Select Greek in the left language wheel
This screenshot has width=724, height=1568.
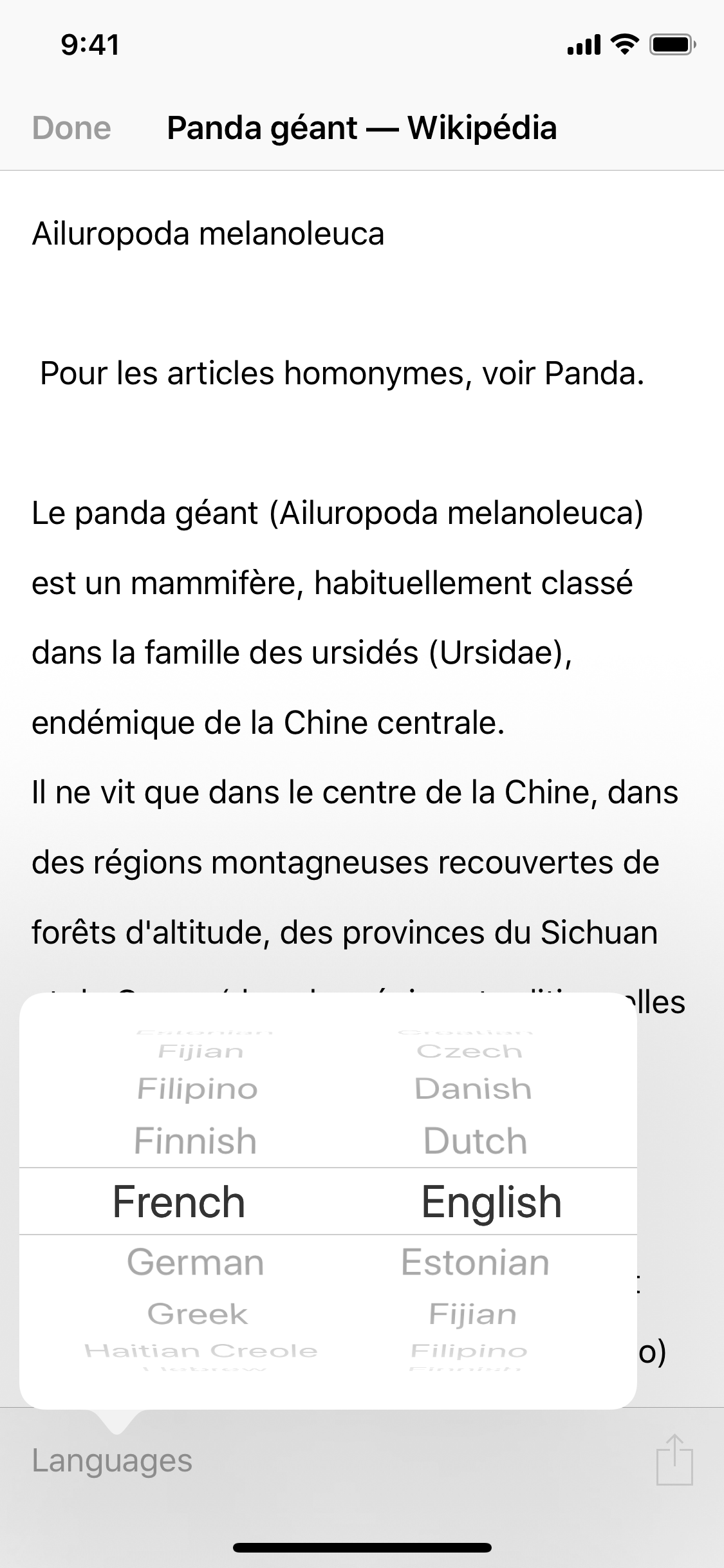[197, 1313]
